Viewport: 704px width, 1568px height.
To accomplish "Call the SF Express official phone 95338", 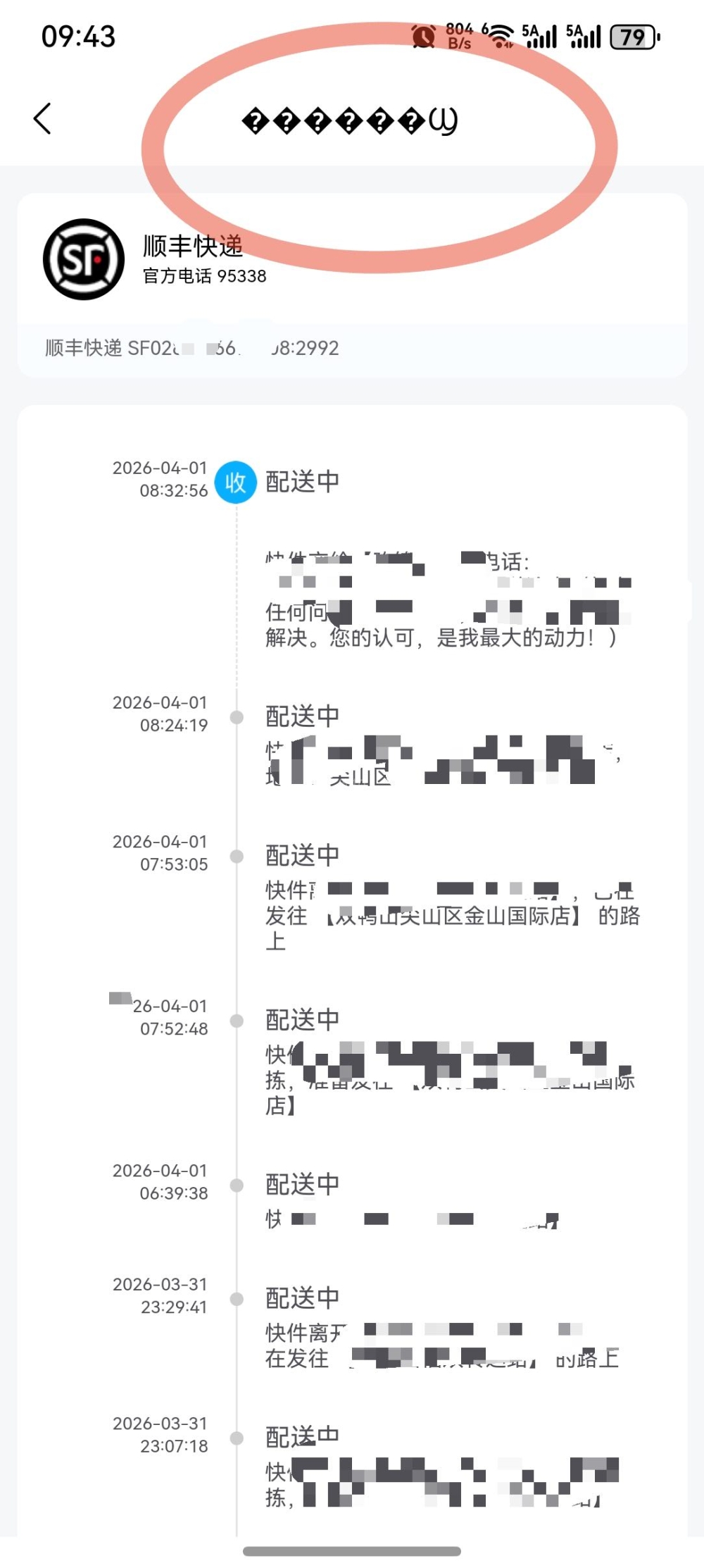I will [x=205, y=276].
